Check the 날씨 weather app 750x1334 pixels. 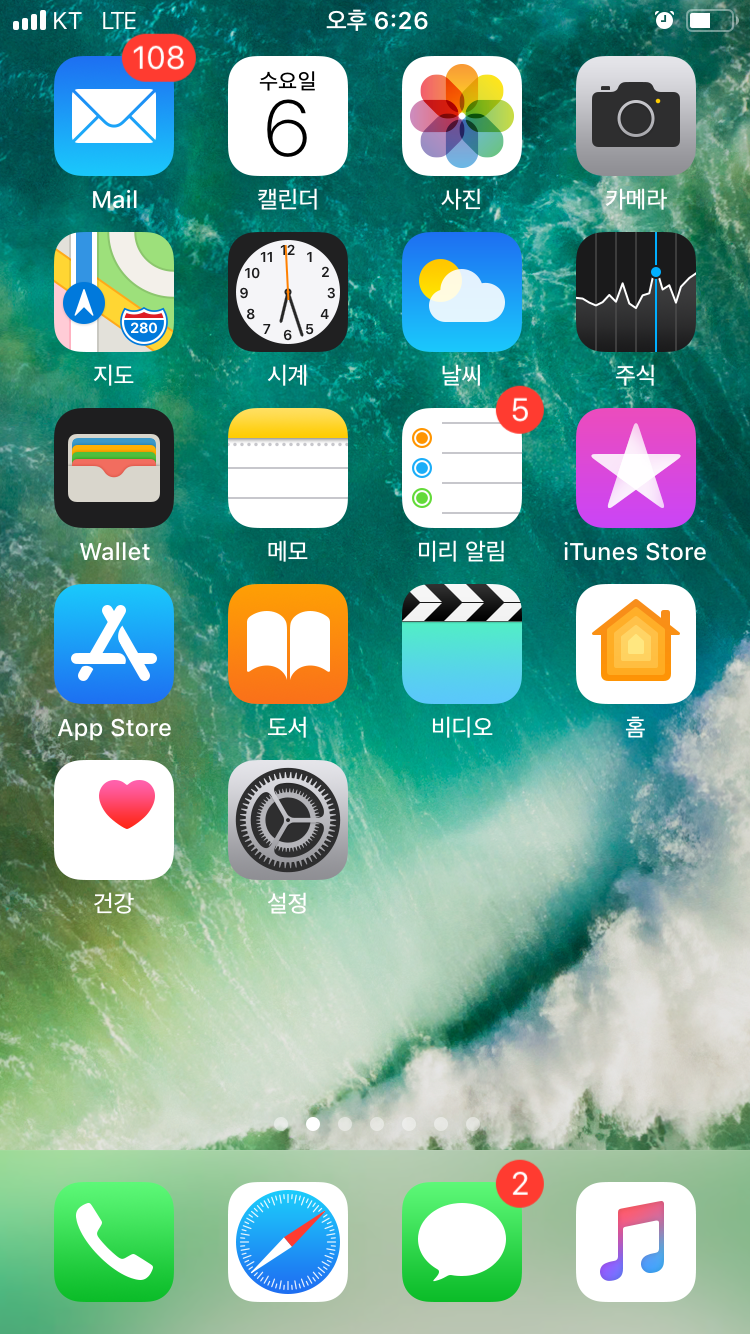pyautogui.click(x=462, y=292)
